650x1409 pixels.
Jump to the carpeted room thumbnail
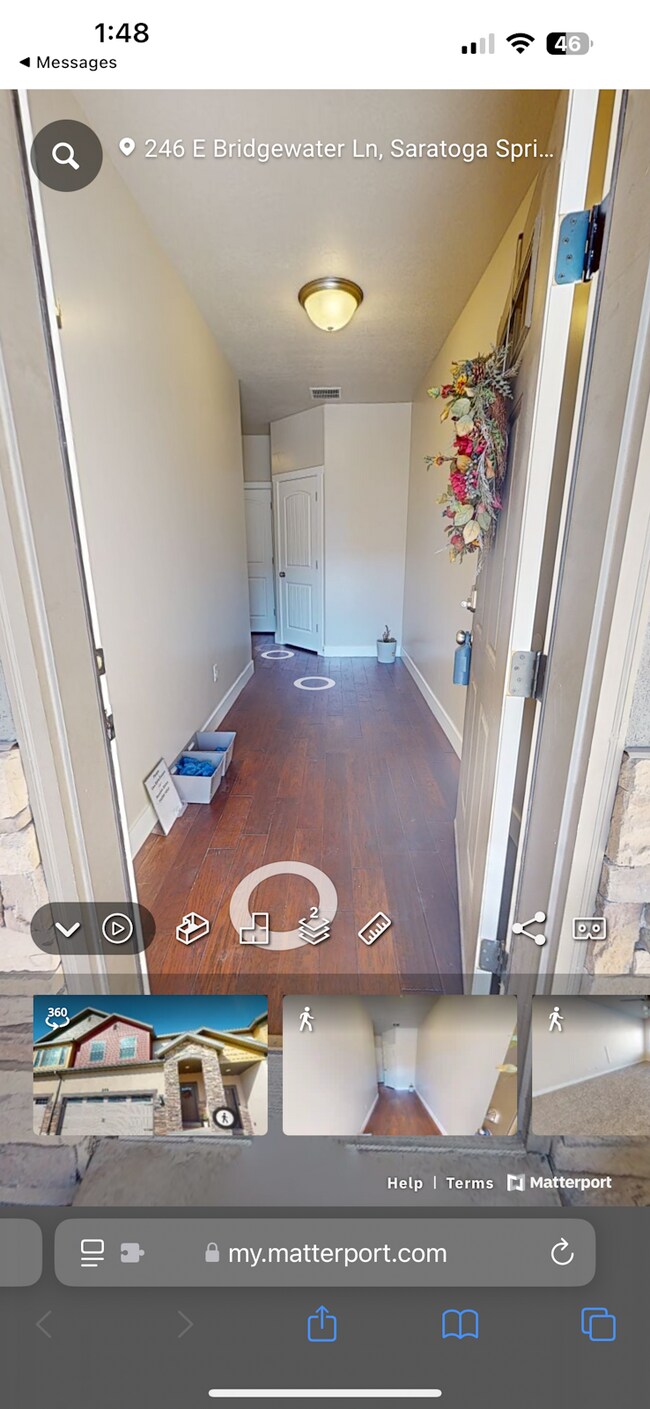point(590,1064)
